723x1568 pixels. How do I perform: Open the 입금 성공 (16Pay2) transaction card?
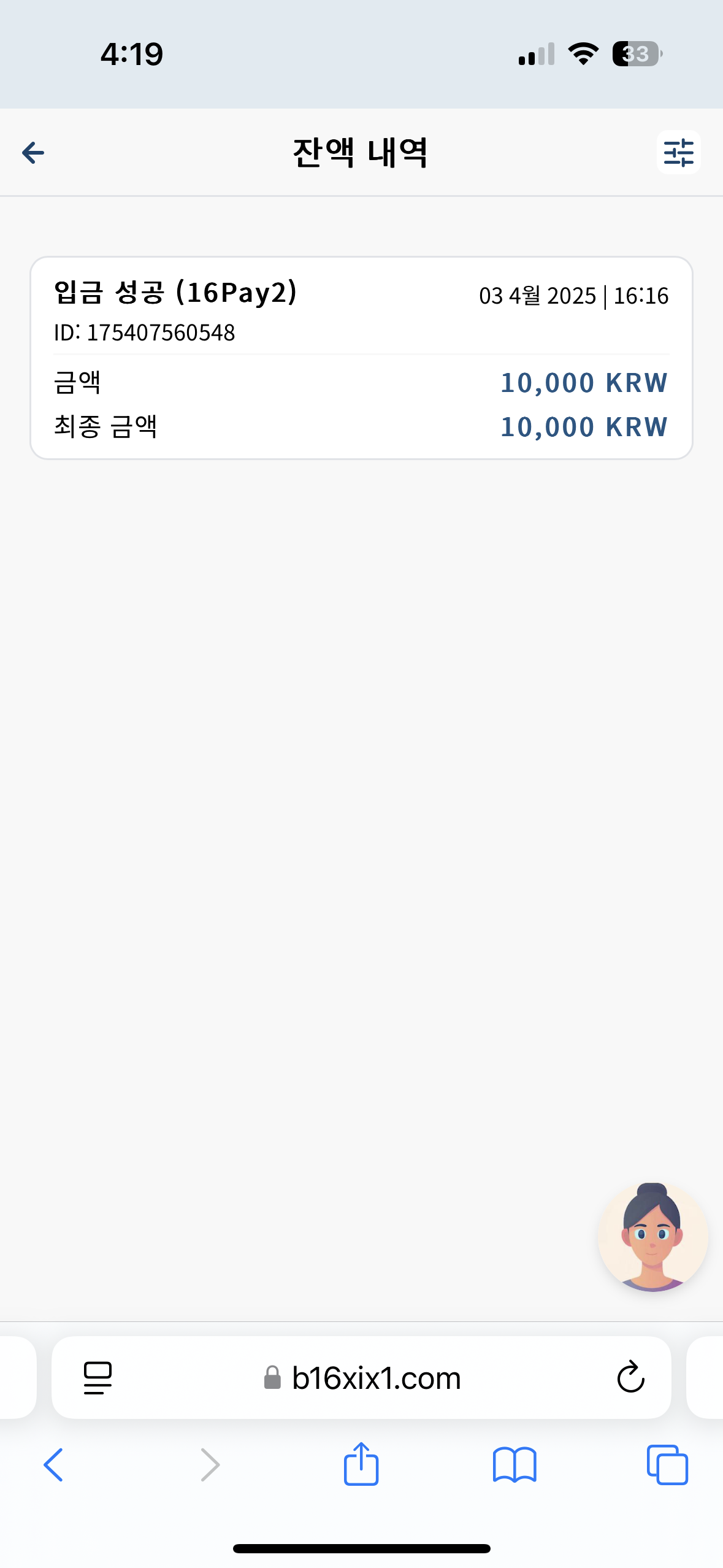(361, 358)
